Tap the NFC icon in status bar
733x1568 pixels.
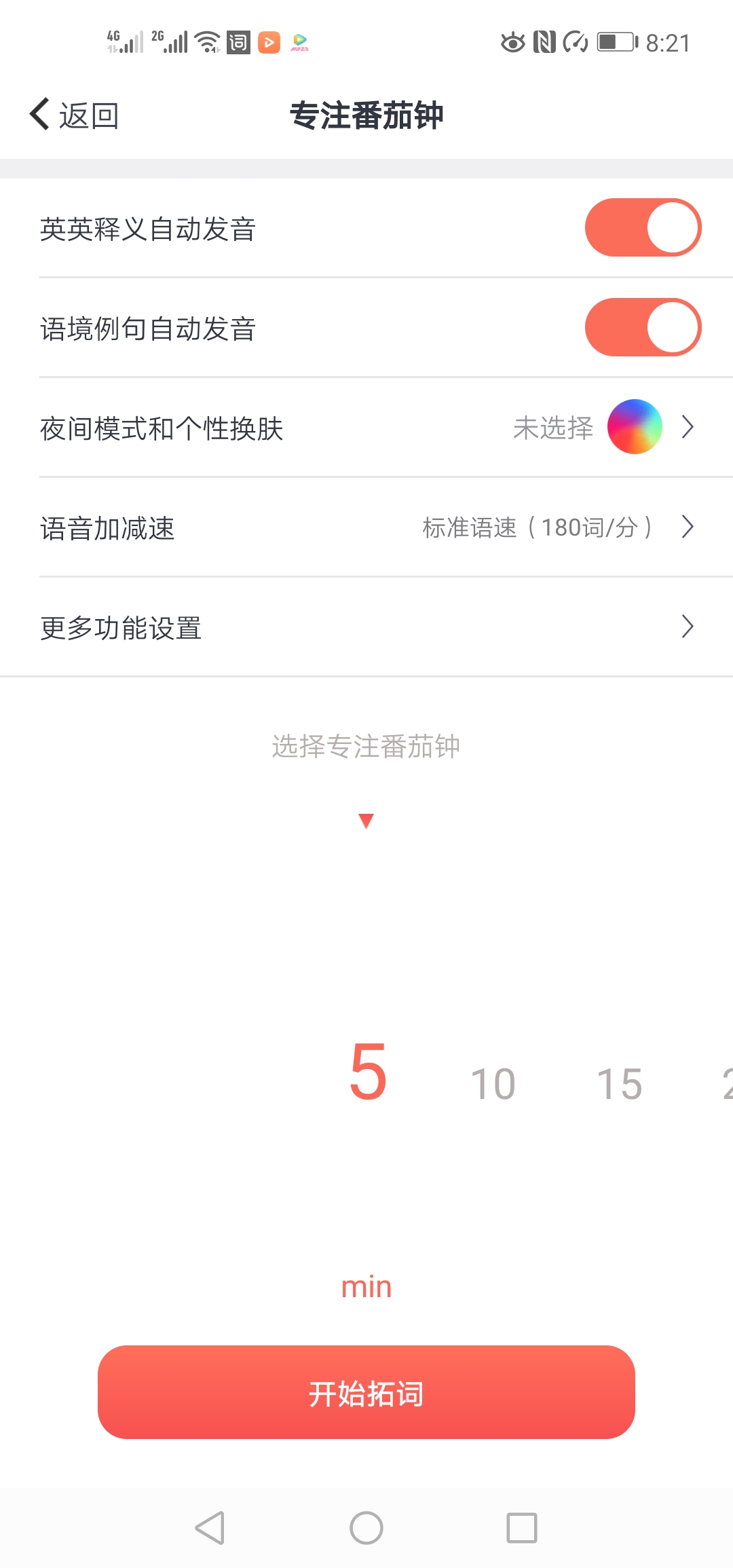[544, 42]
